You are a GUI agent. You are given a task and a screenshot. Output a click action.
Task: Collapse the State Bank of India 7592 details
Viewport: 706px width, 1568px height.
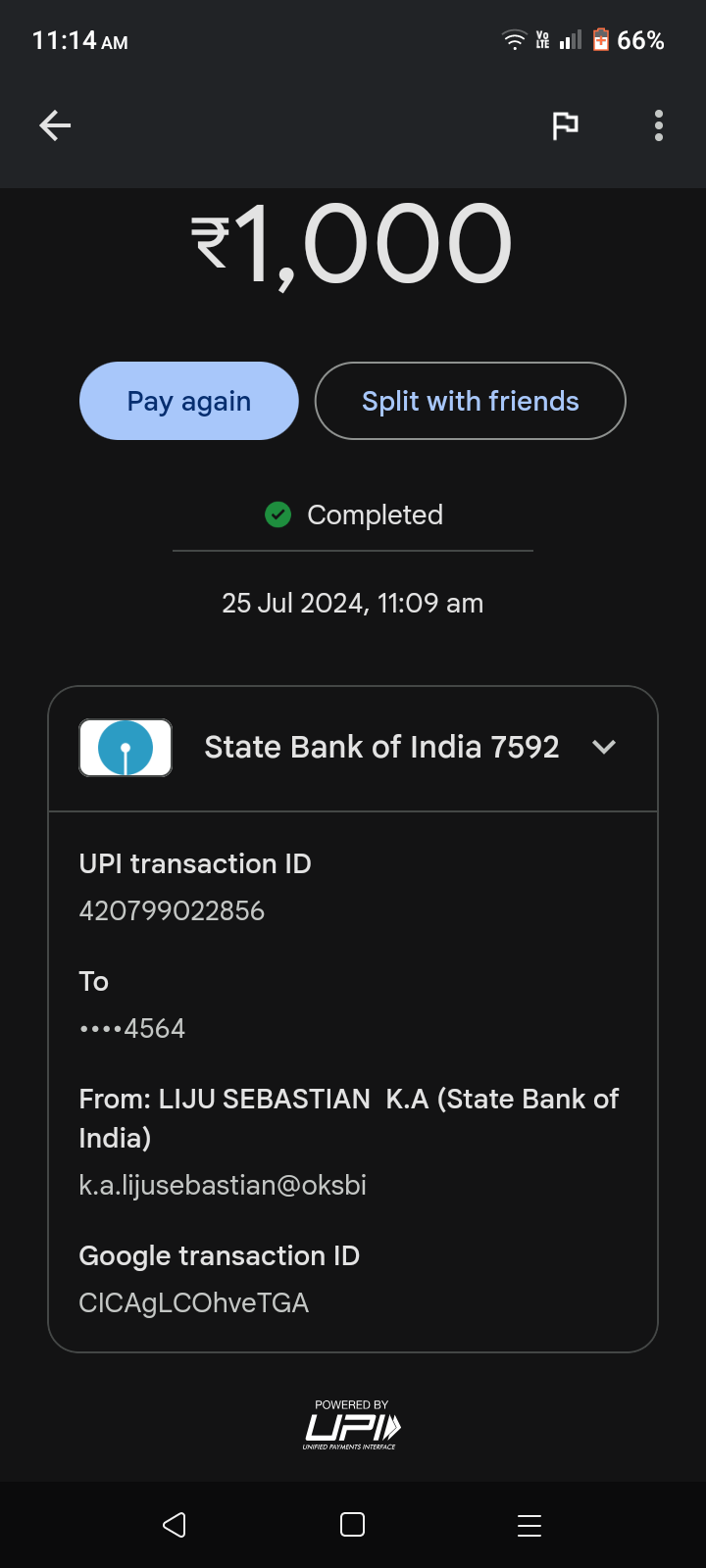click(604, 747)
